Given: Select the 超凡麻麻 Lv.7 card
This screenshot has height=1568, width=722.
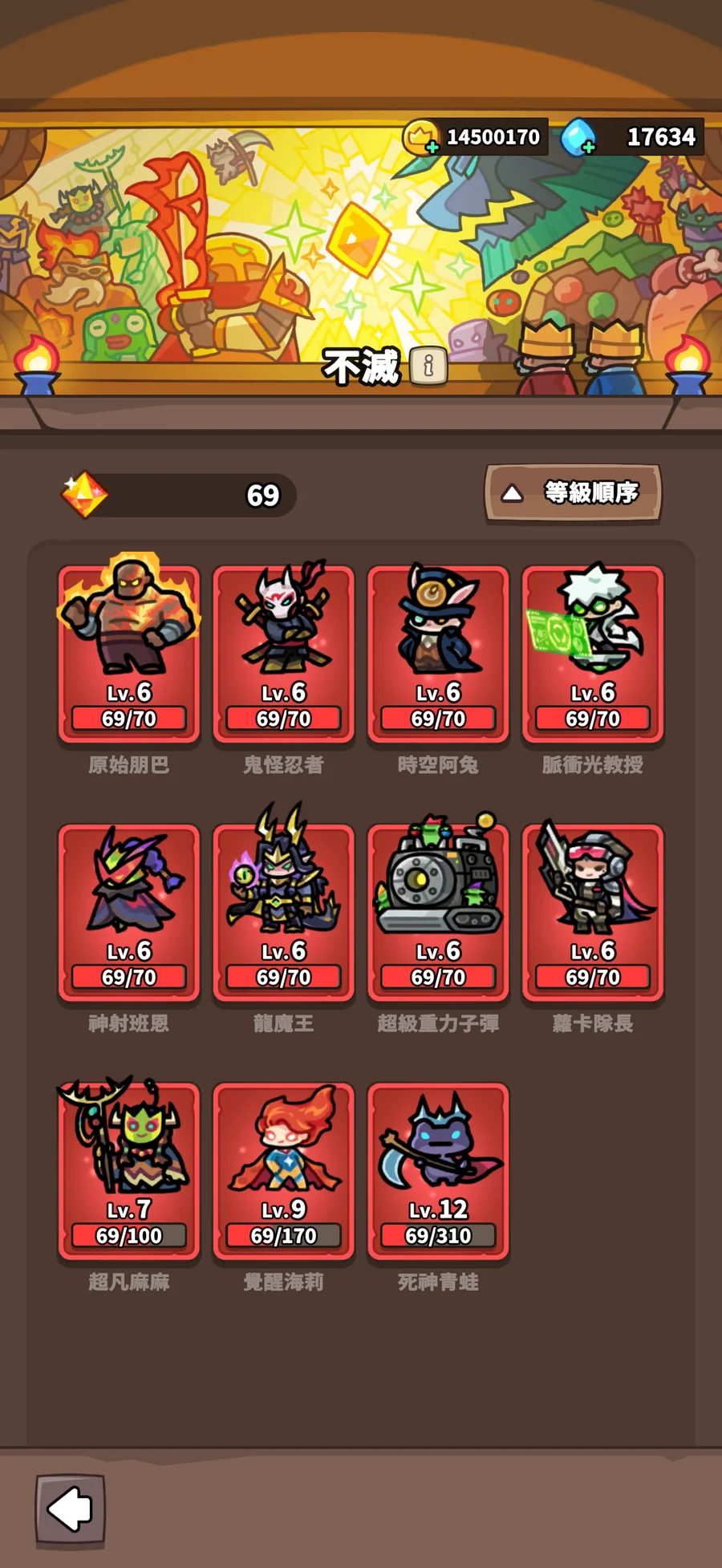Looking at the screenshot, I should click(128, 1171).
